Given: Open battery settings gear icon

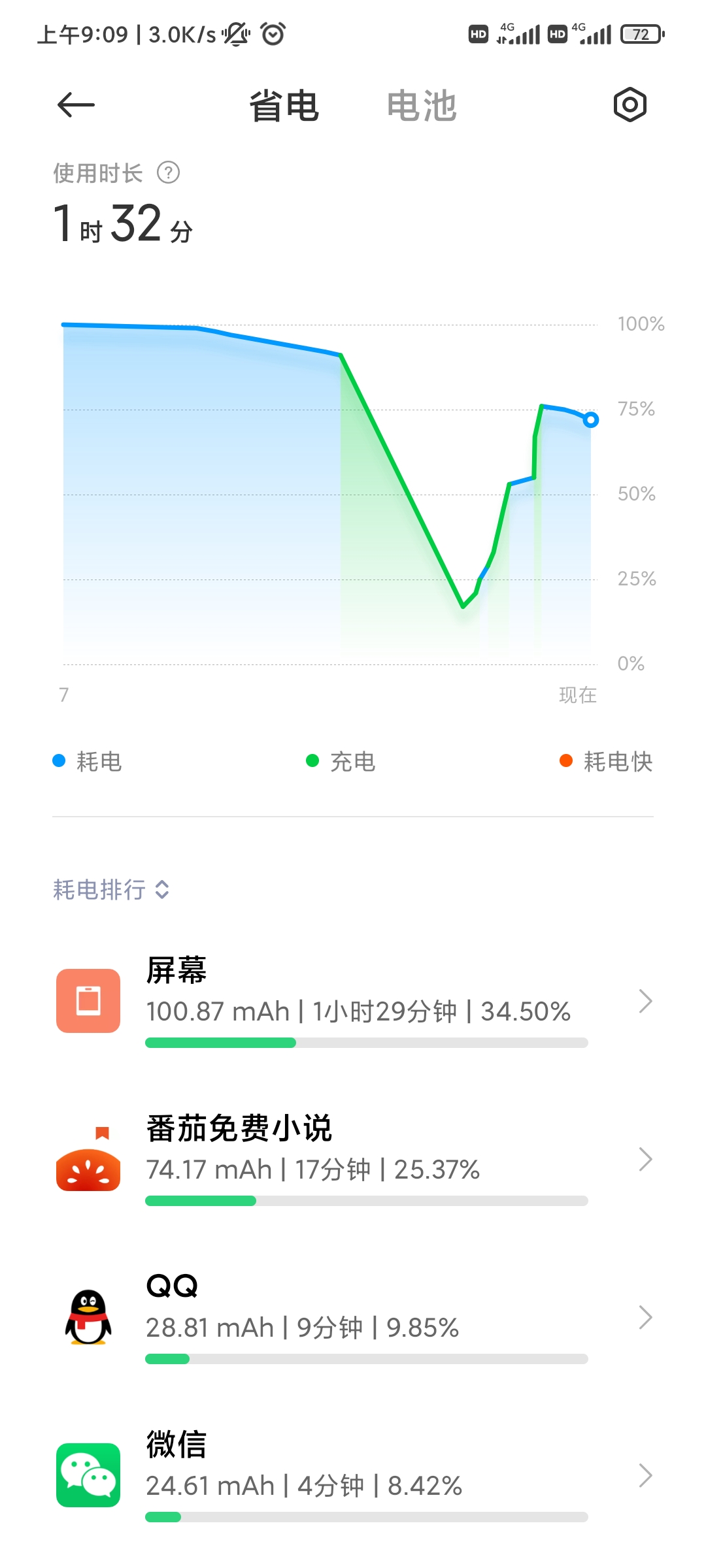Looking at the screenshot, I should pos(630,105).
